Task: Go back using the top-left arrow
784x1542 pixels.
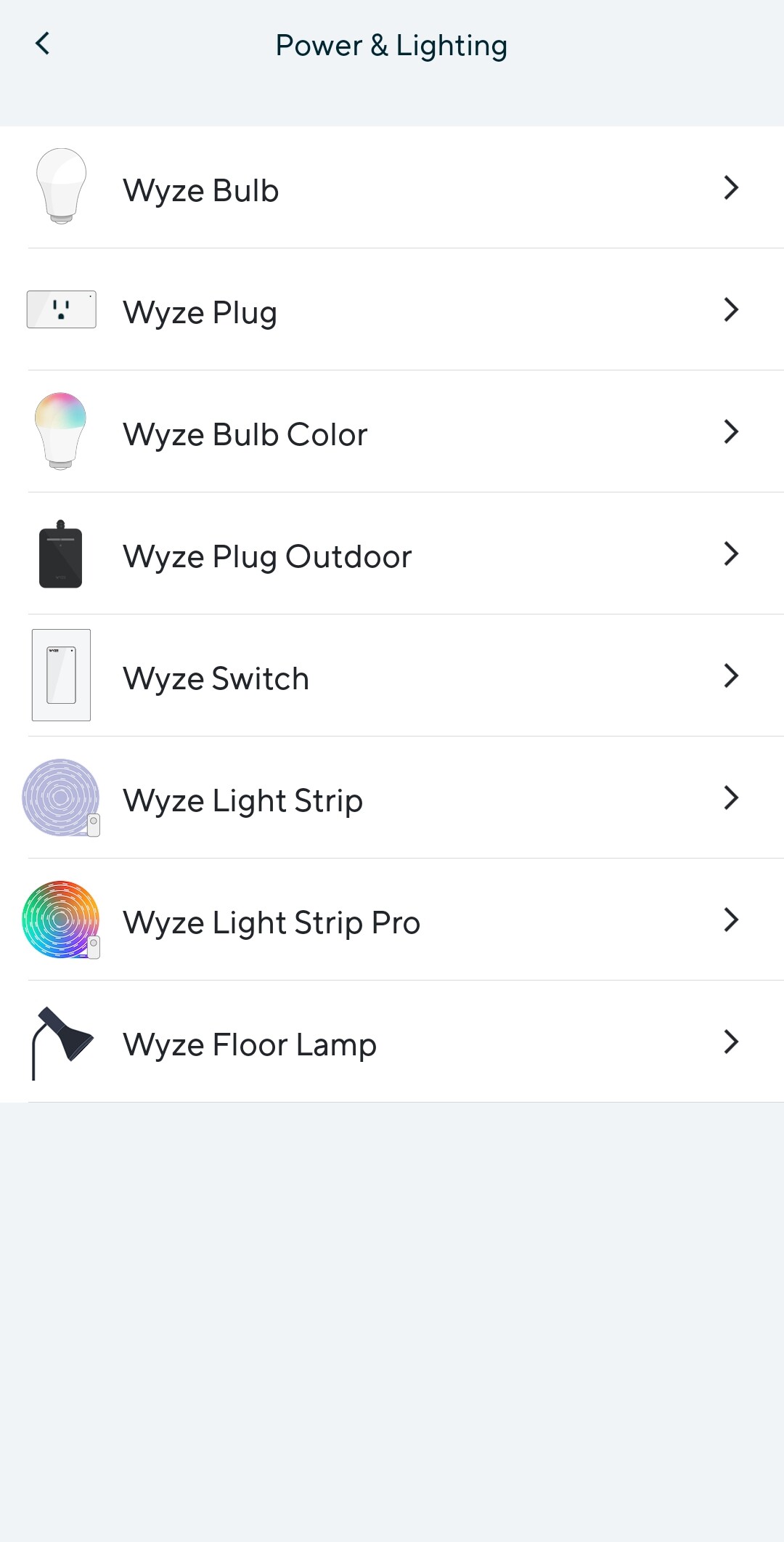Action: click(x=43, y=44)
